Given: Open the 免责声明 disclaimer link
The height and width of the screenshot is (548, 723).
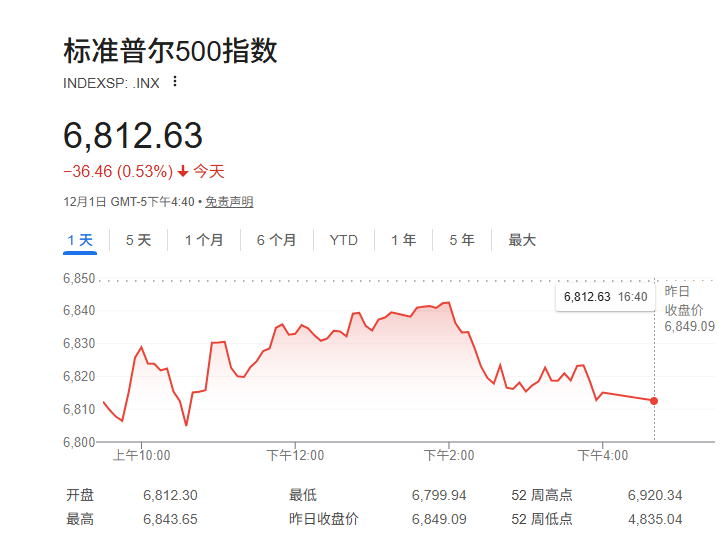Looking at the screenshot, I should (x=229, y=202).
